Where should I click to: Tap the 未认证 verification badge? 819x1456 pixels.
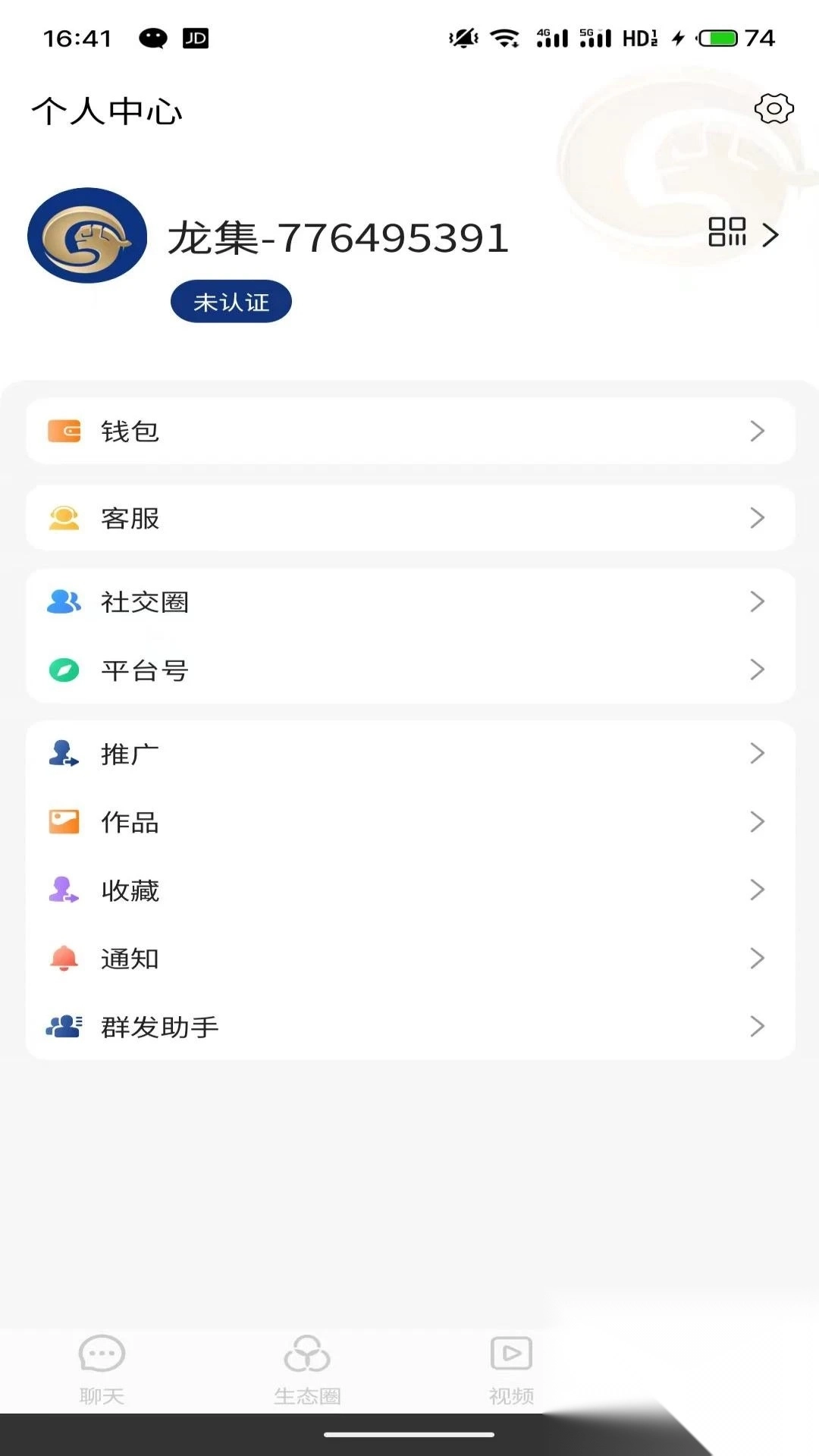coord(231,302)
